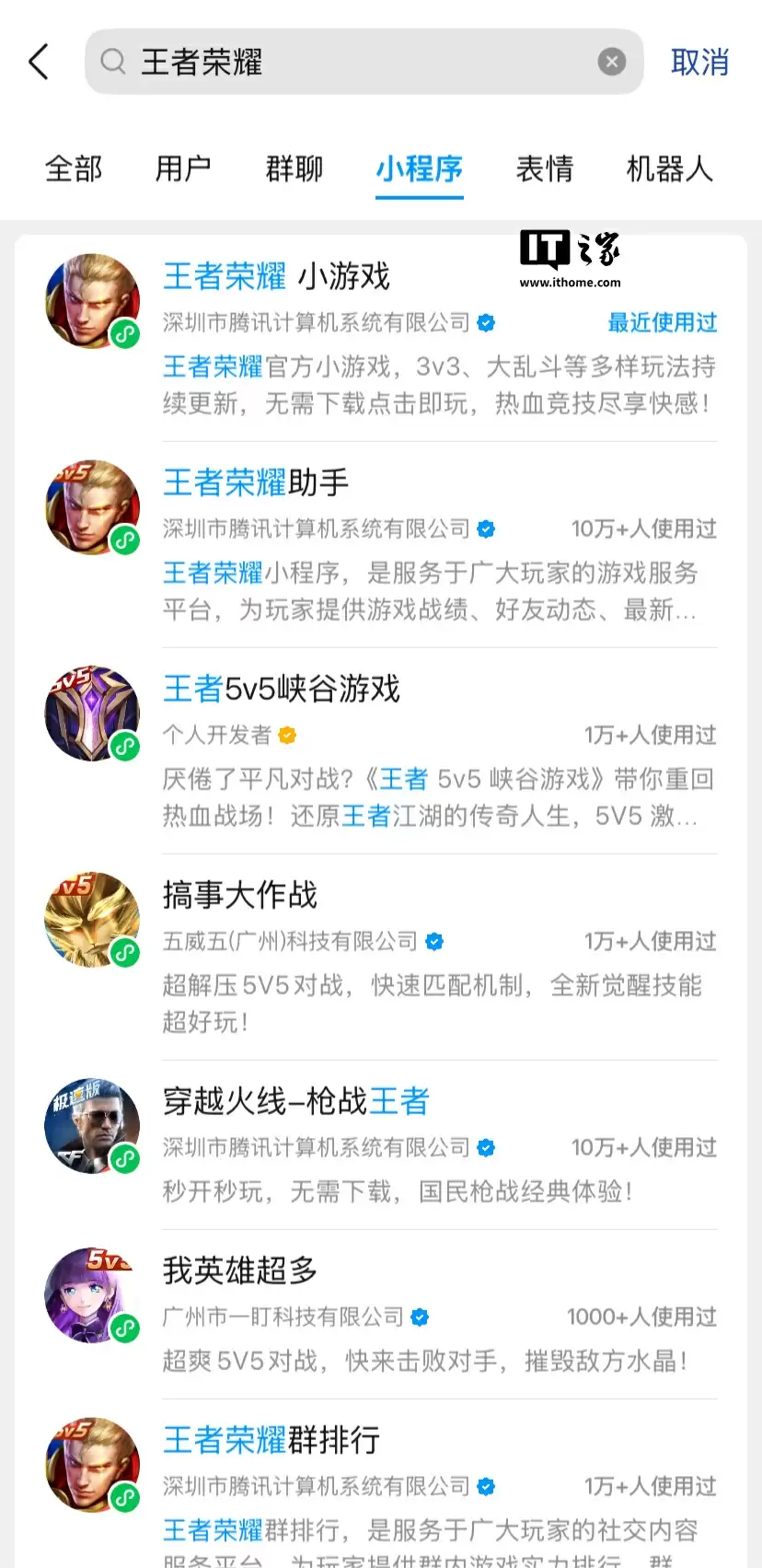Open the 王者荣耀群排行 app icon

pos(92,1465)
